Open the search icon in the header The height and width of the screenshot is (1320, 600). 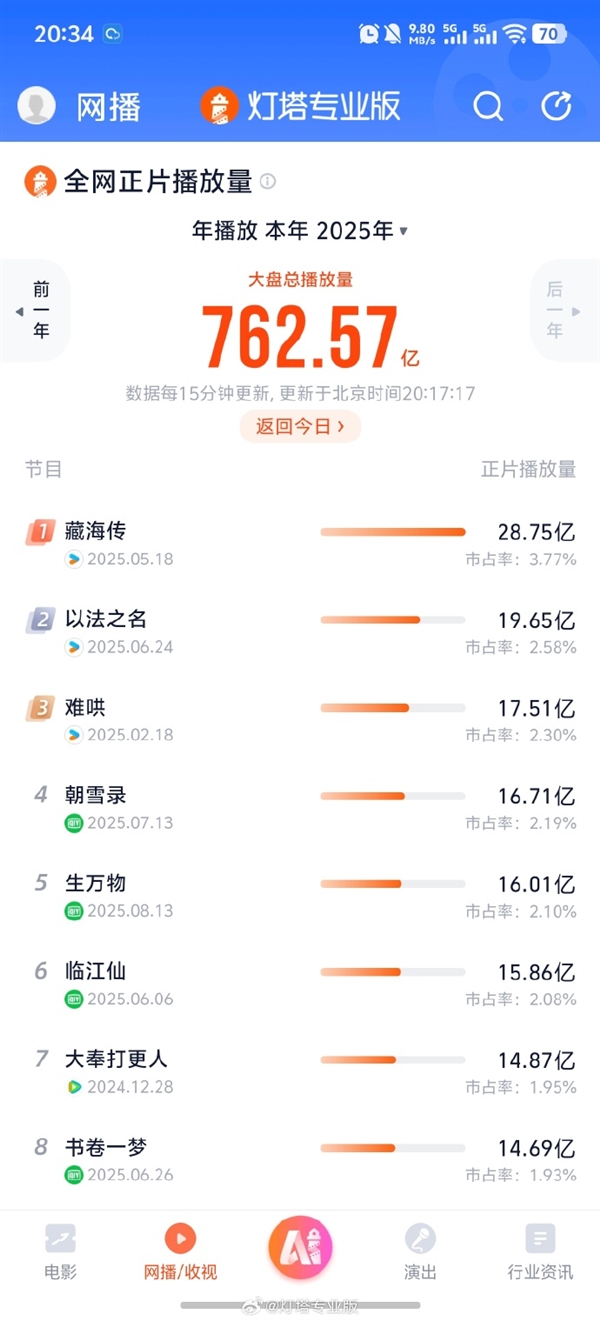coord(488,106)
